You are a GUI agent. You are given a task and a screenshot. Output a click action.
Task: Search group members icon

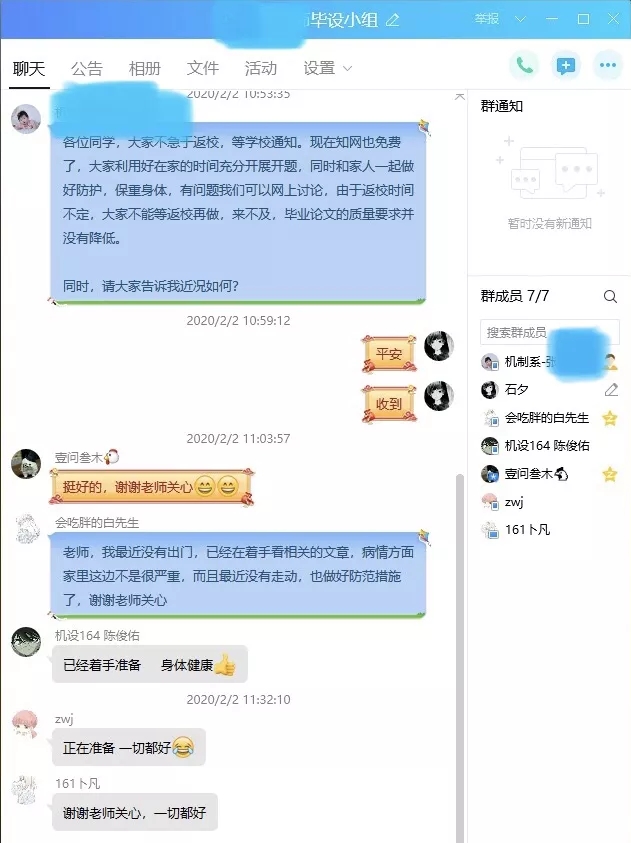[x=610, y=296]
